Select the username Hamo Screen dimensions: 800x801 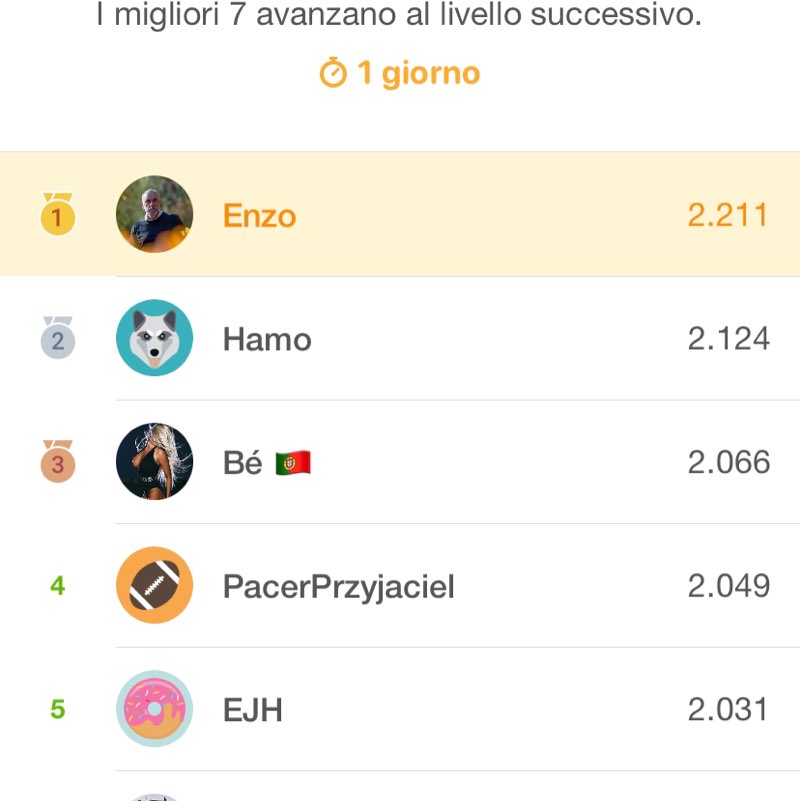pyautogui.click(x=267, y=339)
